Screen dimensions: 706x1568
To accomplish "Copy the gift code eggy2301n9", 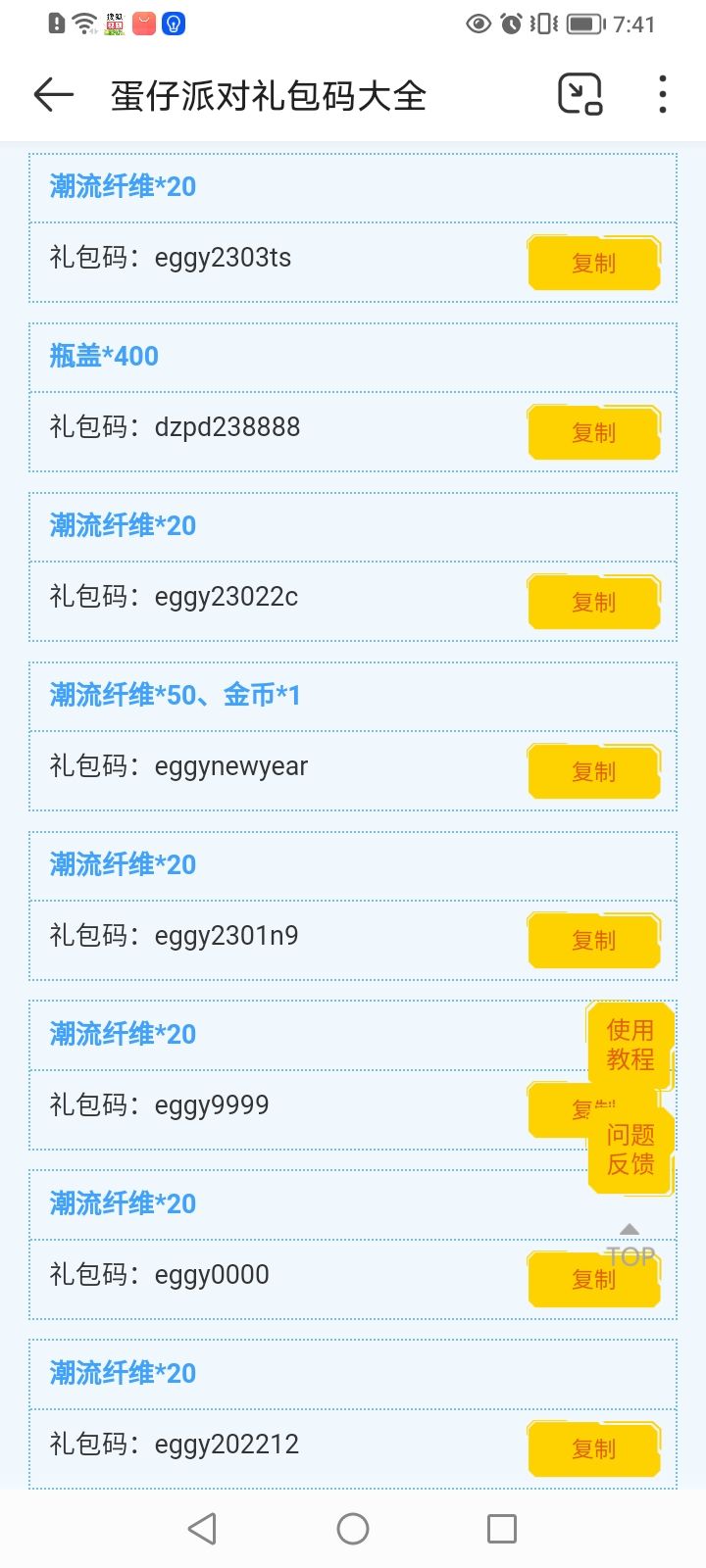I will tap(593, 941).
